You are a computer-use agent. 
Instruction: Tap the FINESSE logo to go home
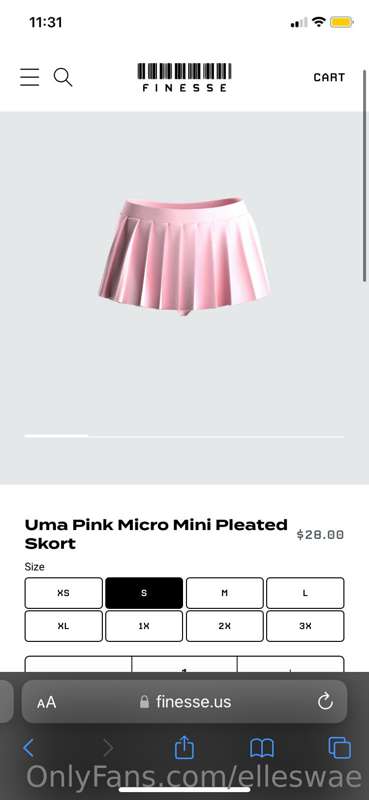[184, 78]
